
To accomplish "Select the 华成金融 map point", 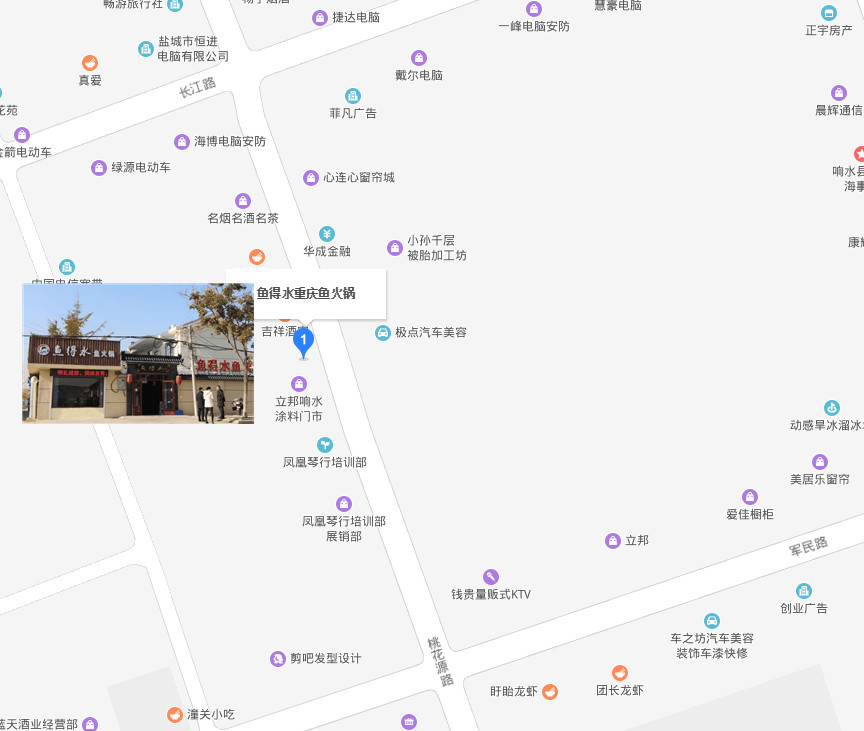I will click(x=327, y=234).
